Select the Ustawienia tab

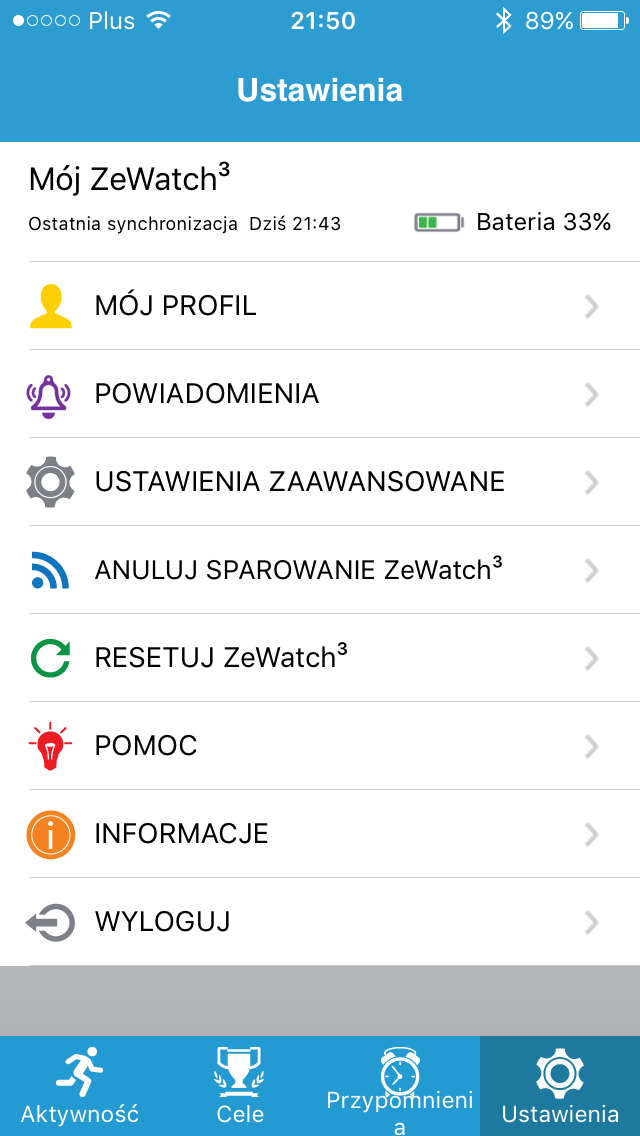[x=560, y=1086]
